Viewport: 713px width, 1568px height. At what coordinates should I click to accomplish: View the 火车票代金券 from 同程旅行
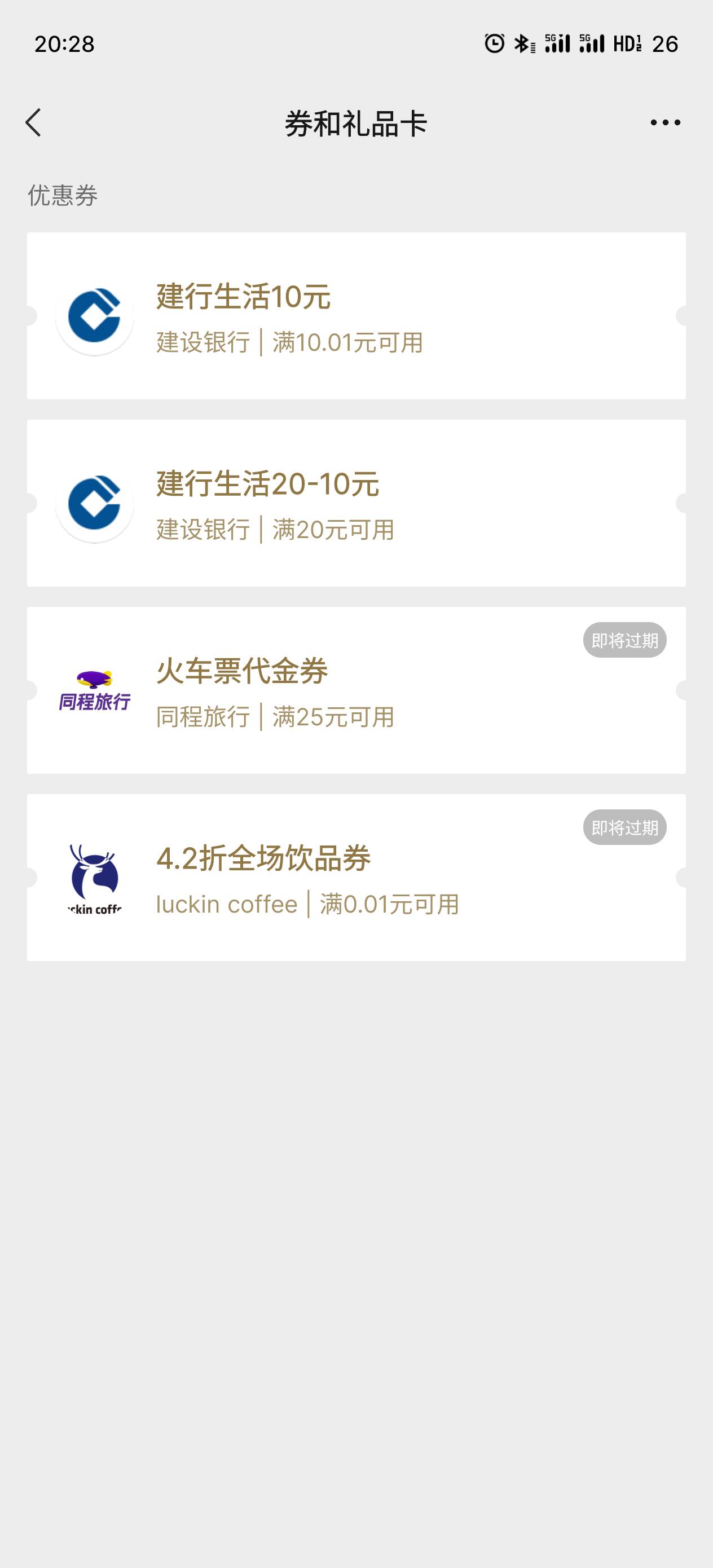coord(356,690)
